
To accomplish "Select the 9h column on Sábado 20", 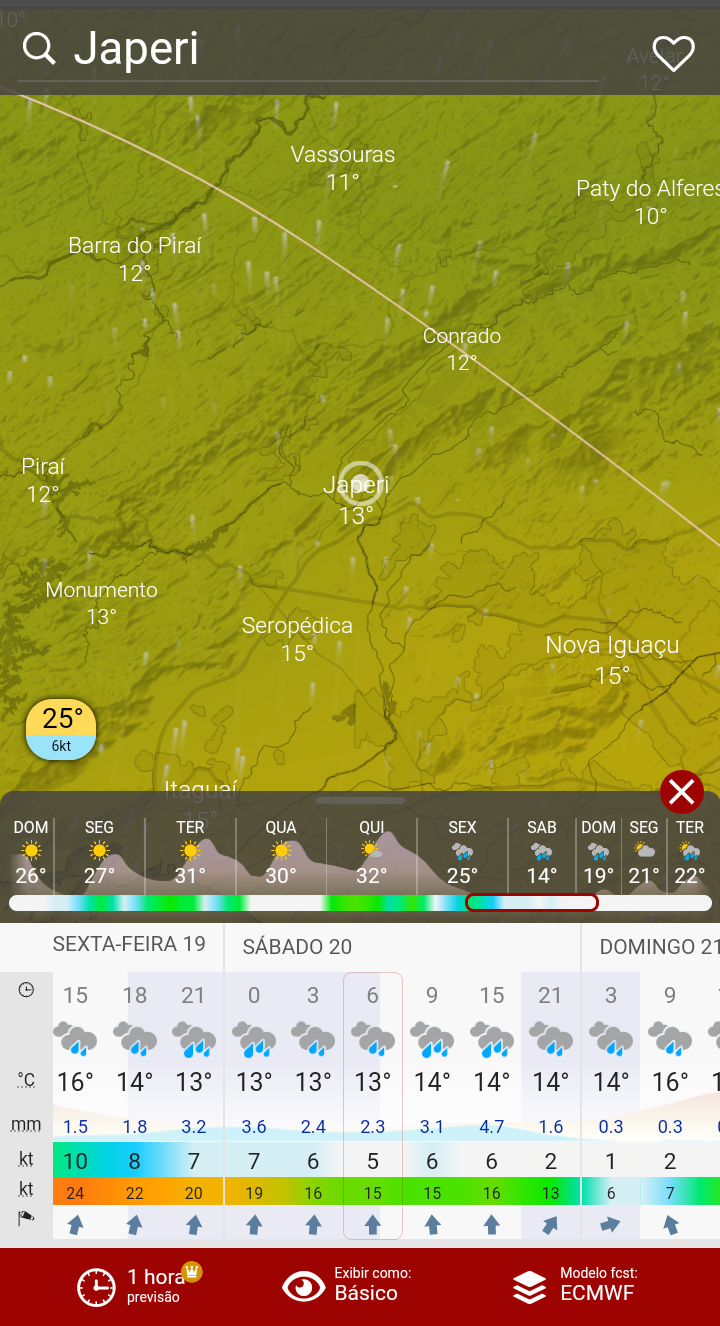I will pos(432,1105).
